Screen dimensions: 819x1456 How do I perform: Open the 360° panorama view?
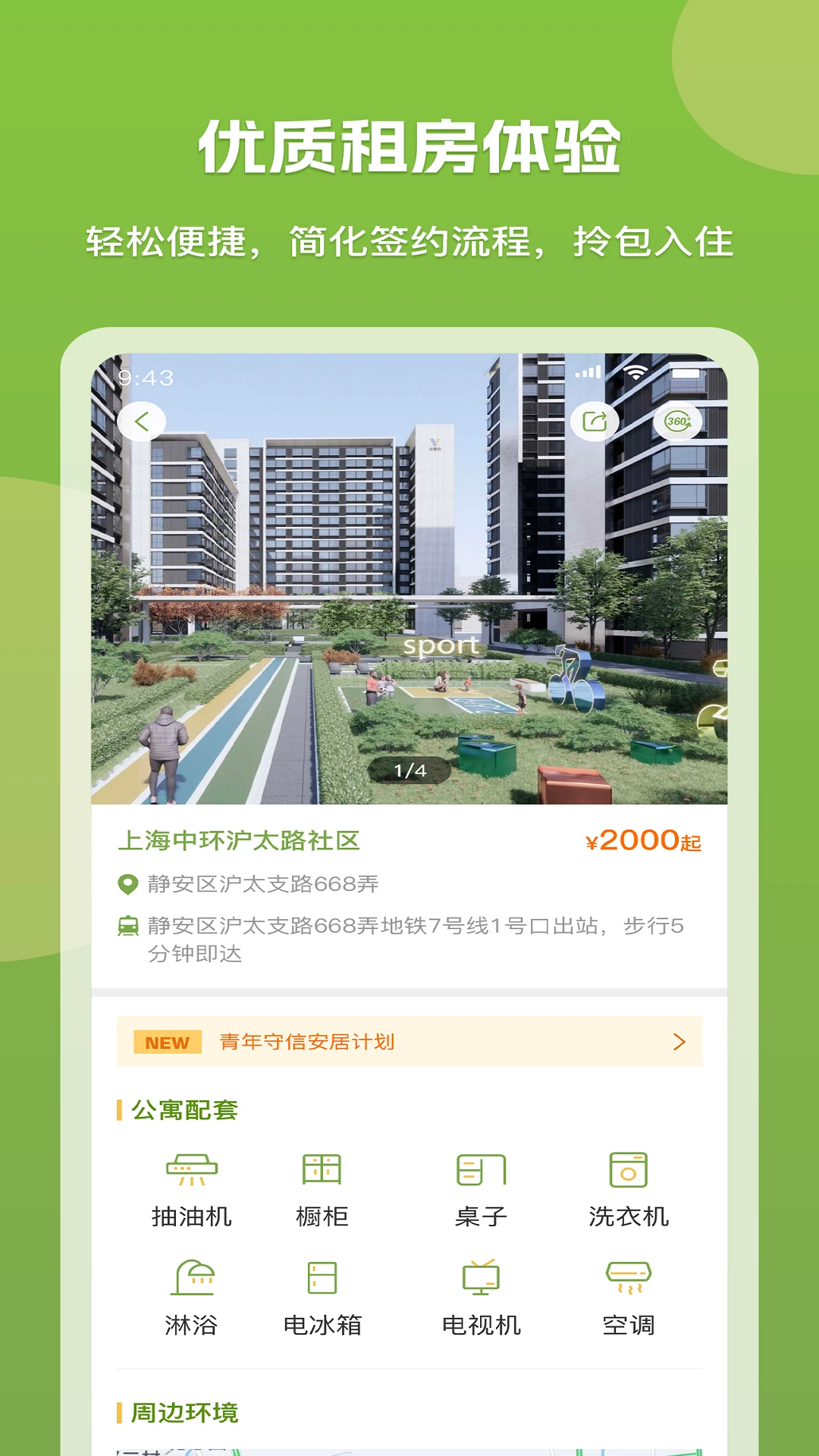tap(679, 421)
